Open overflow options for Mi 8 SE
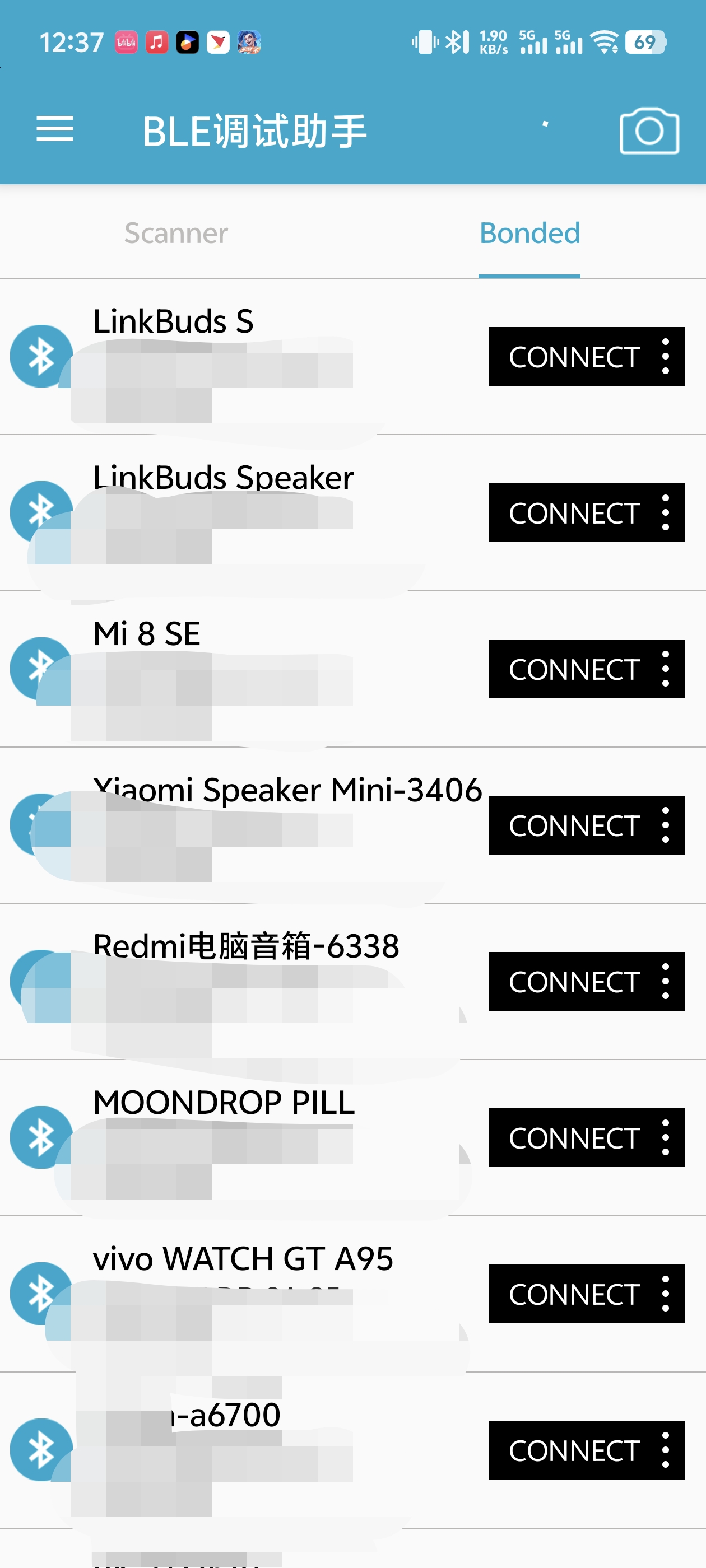Screen dimensions: 706x1568 pos(665,670)
